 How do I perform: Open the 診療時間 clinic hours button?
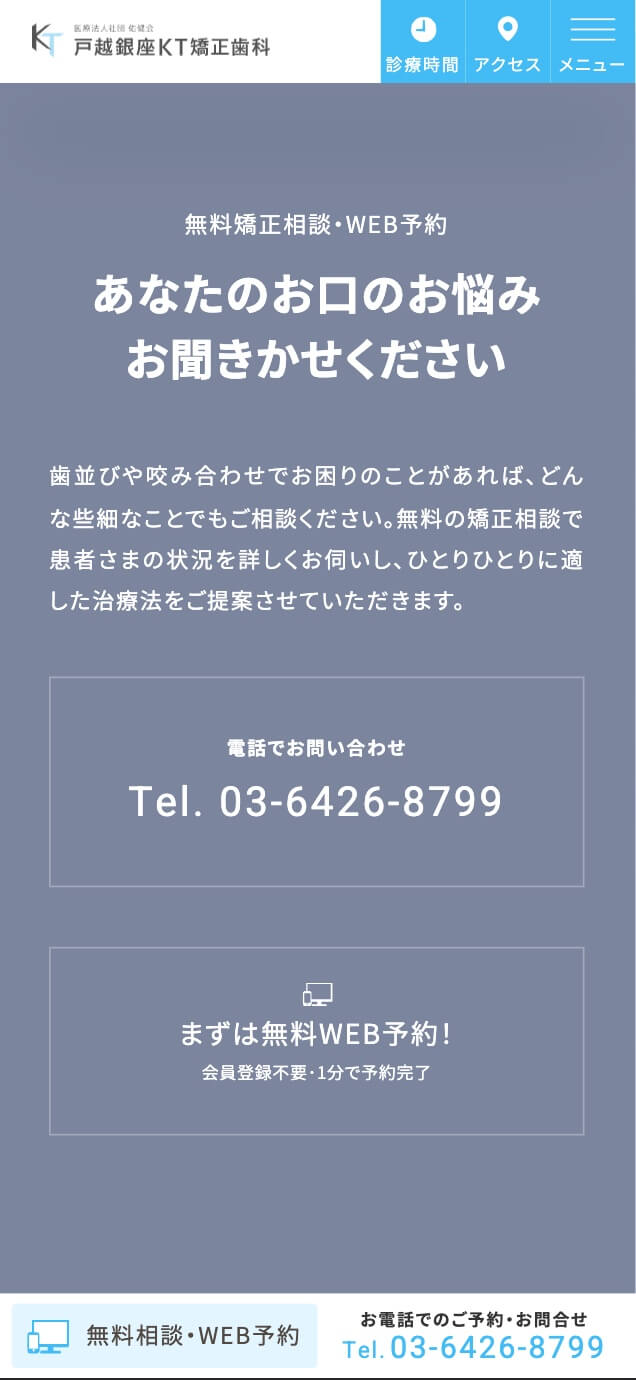(x=422, y=42)
